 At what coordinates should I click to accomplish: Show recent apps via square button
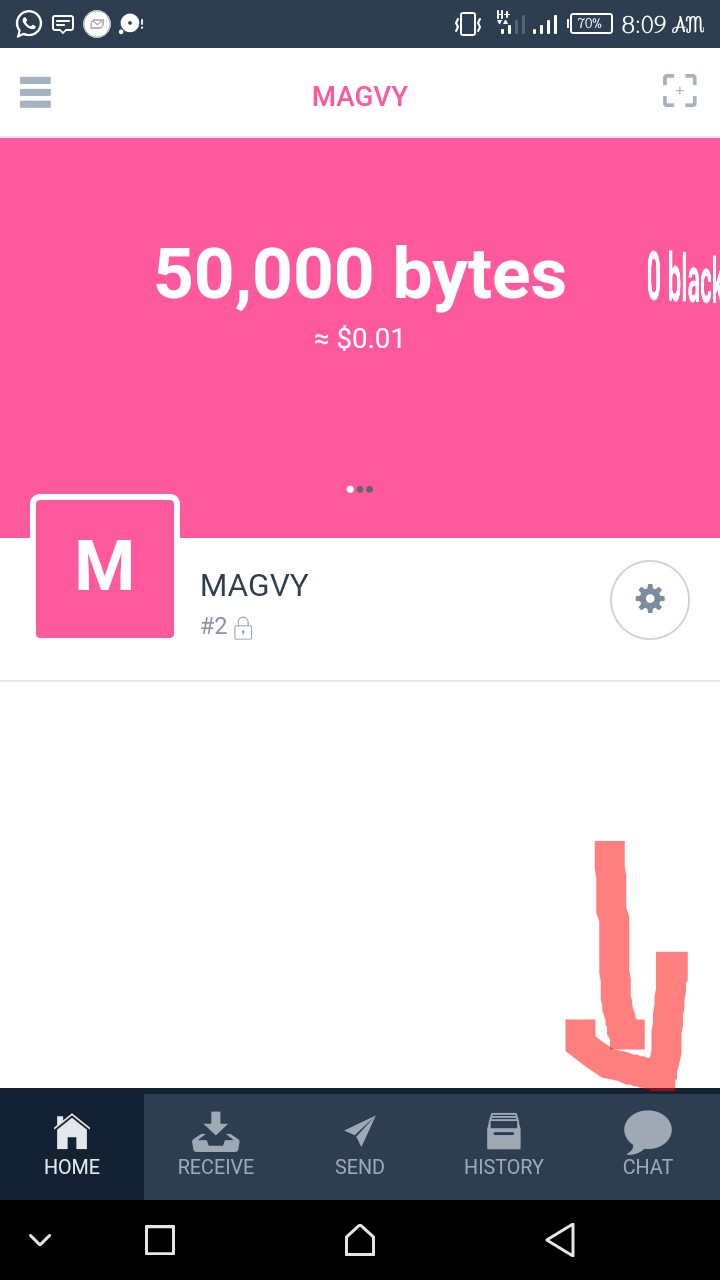[160, 1240]
